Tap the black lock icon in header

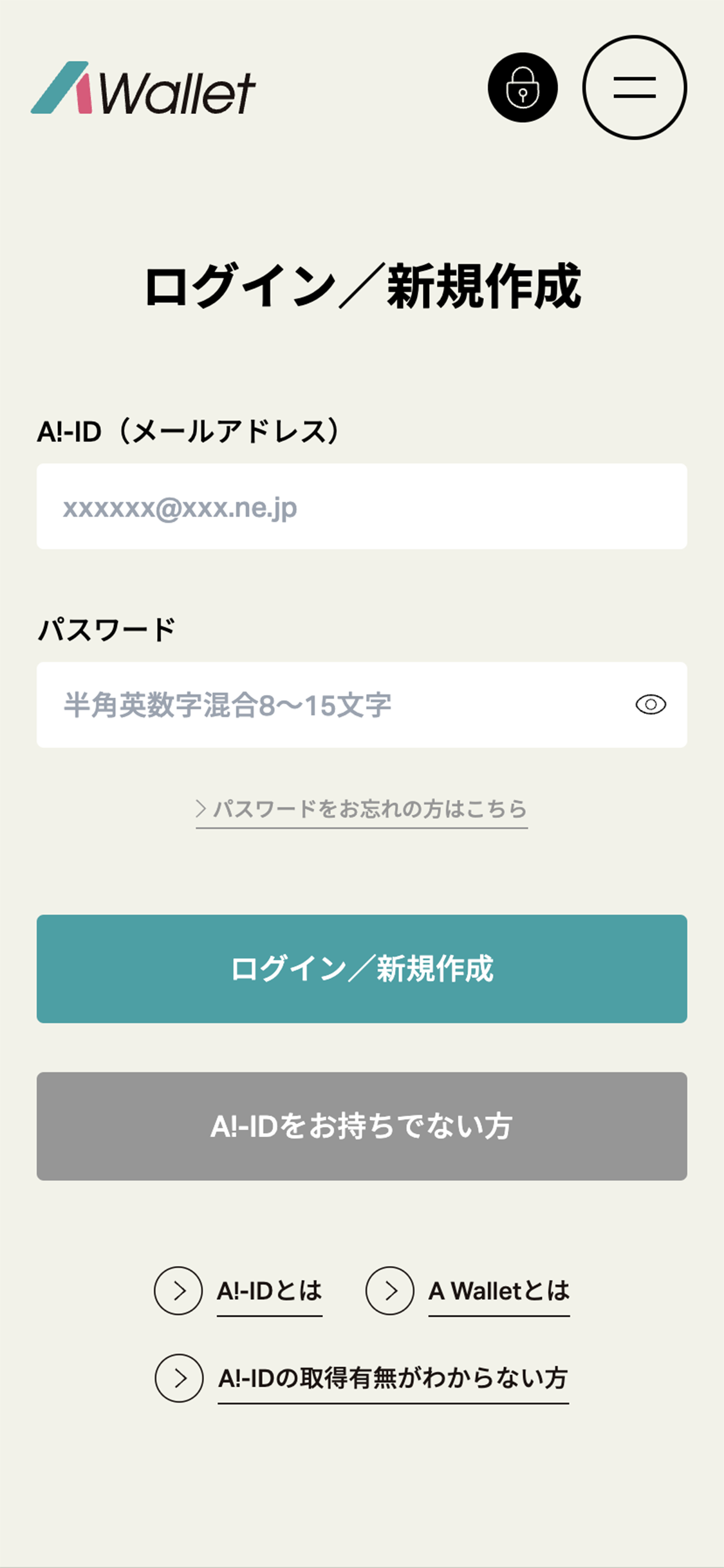(523, 88)
